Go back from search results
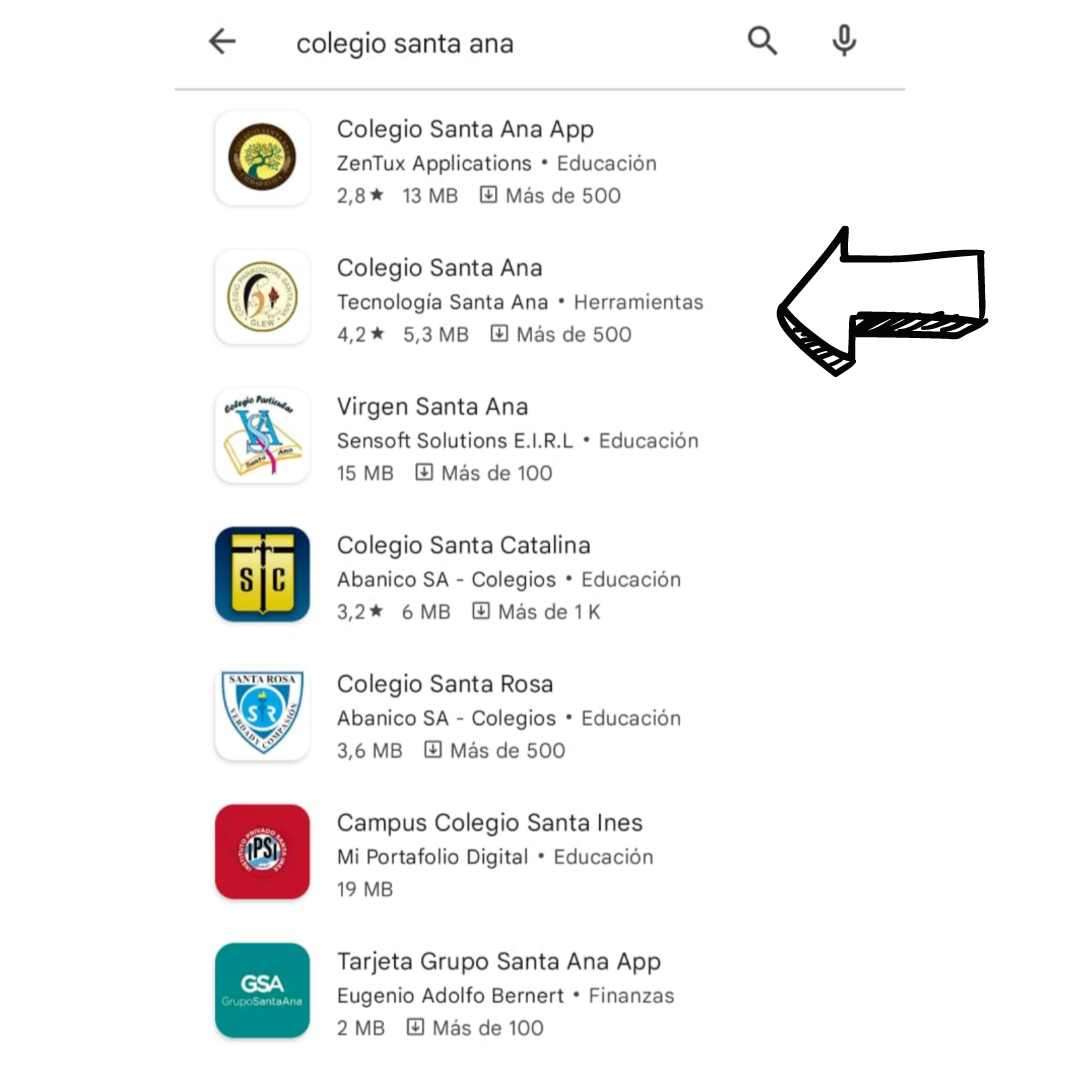Viewport: 1080px width, 1080px height. click(x=222, y=42)
